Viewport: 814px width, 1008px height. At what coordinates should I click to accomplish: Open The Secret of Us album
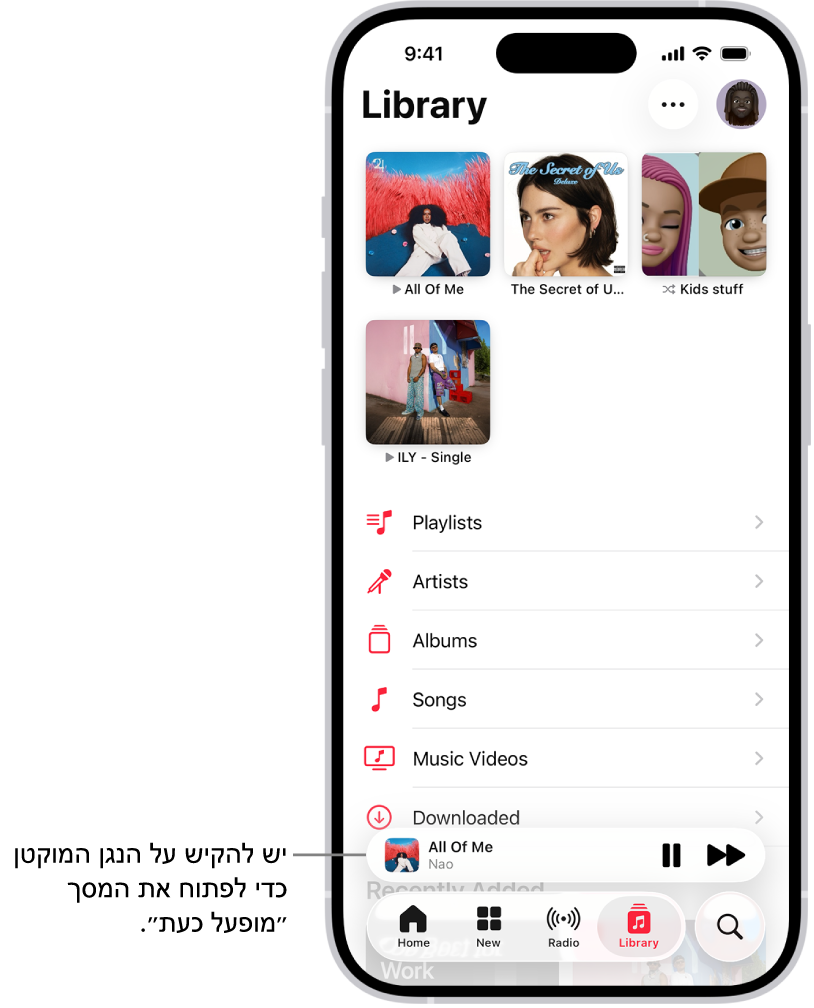[567, 214]
